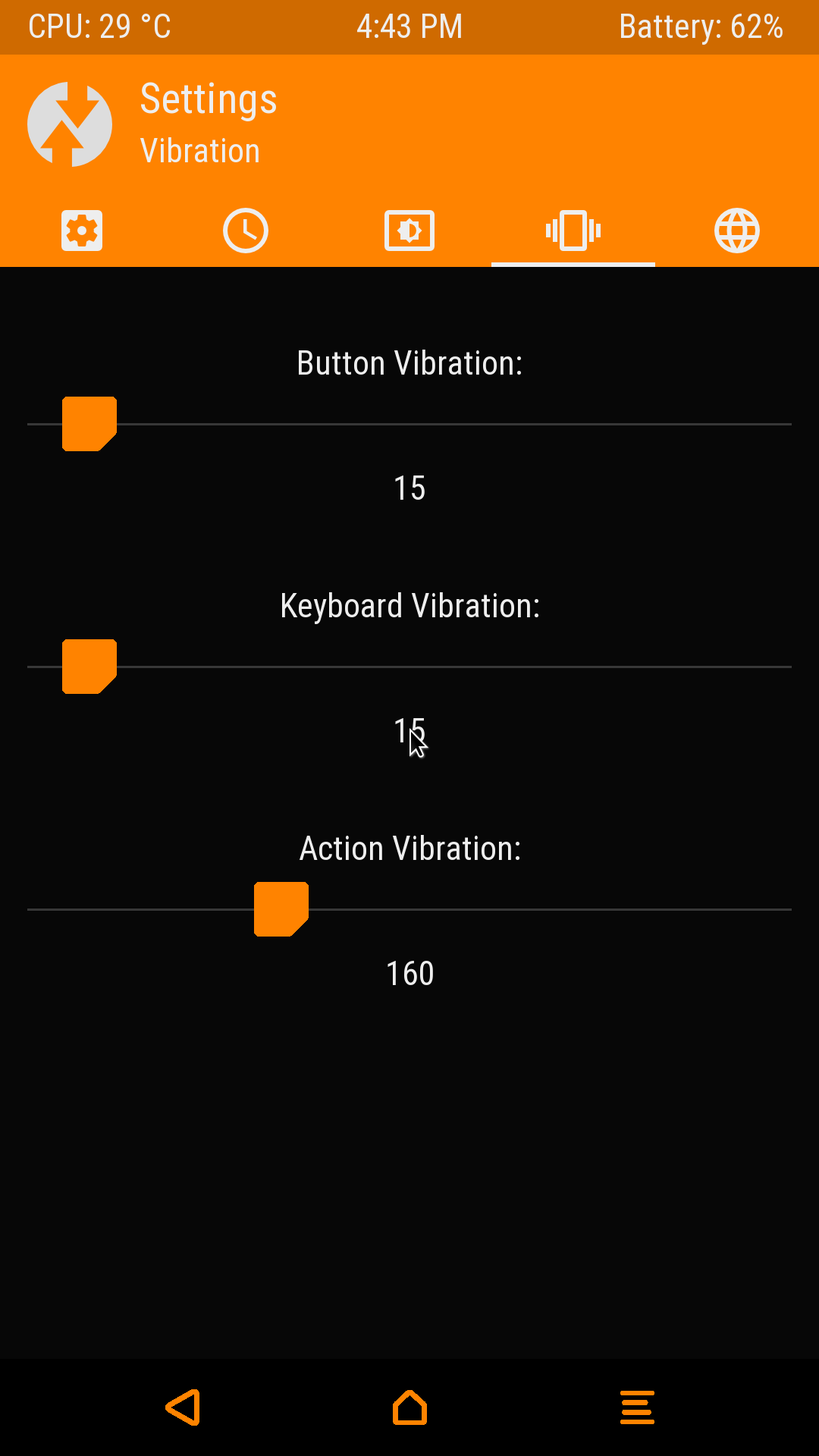
Task: Switch to the time zone clock tab
Action: (x=246, y=231)
